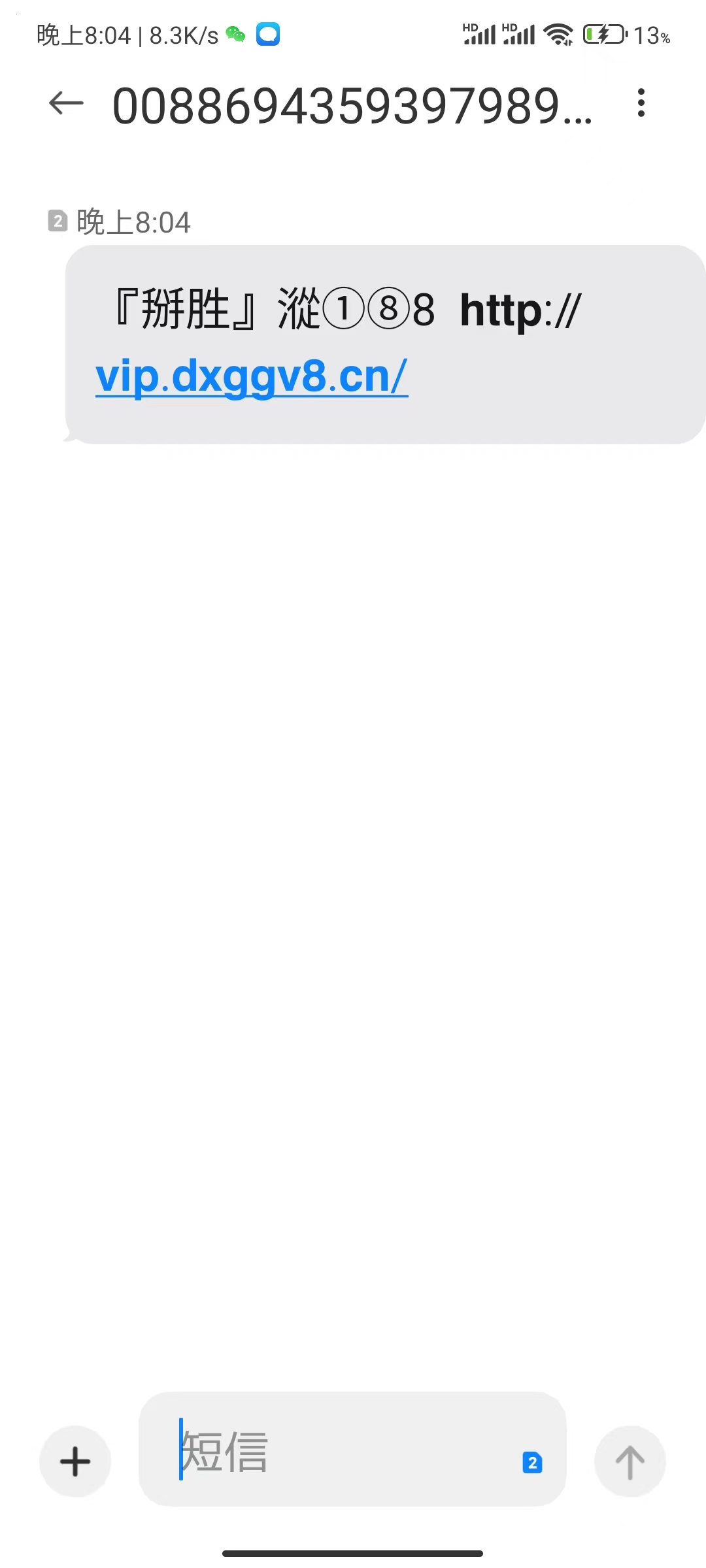
Task: Tap the plus attachment button
Action: coord(75,1462)
